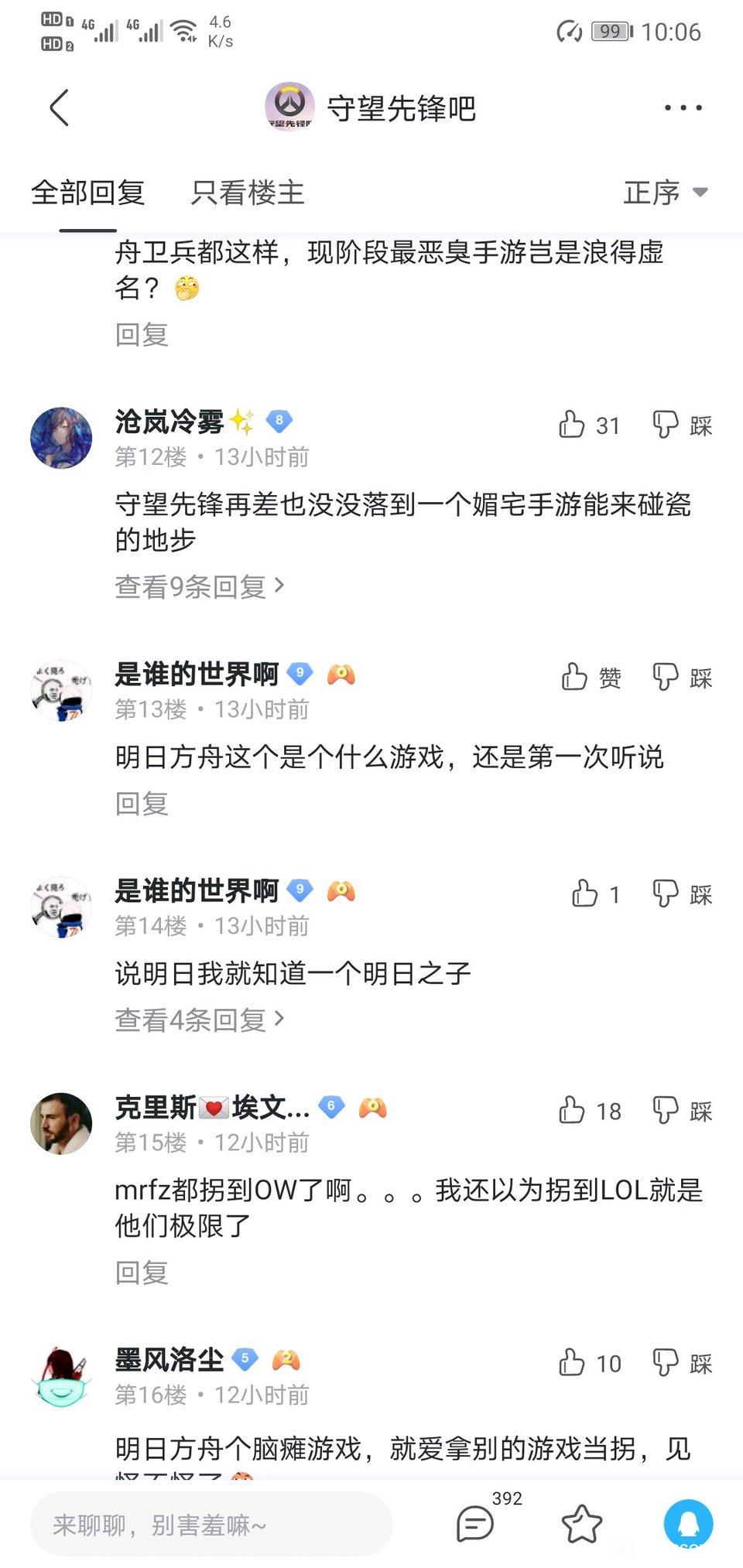Tap the blue bell notification button

[x=688, y=1524]
